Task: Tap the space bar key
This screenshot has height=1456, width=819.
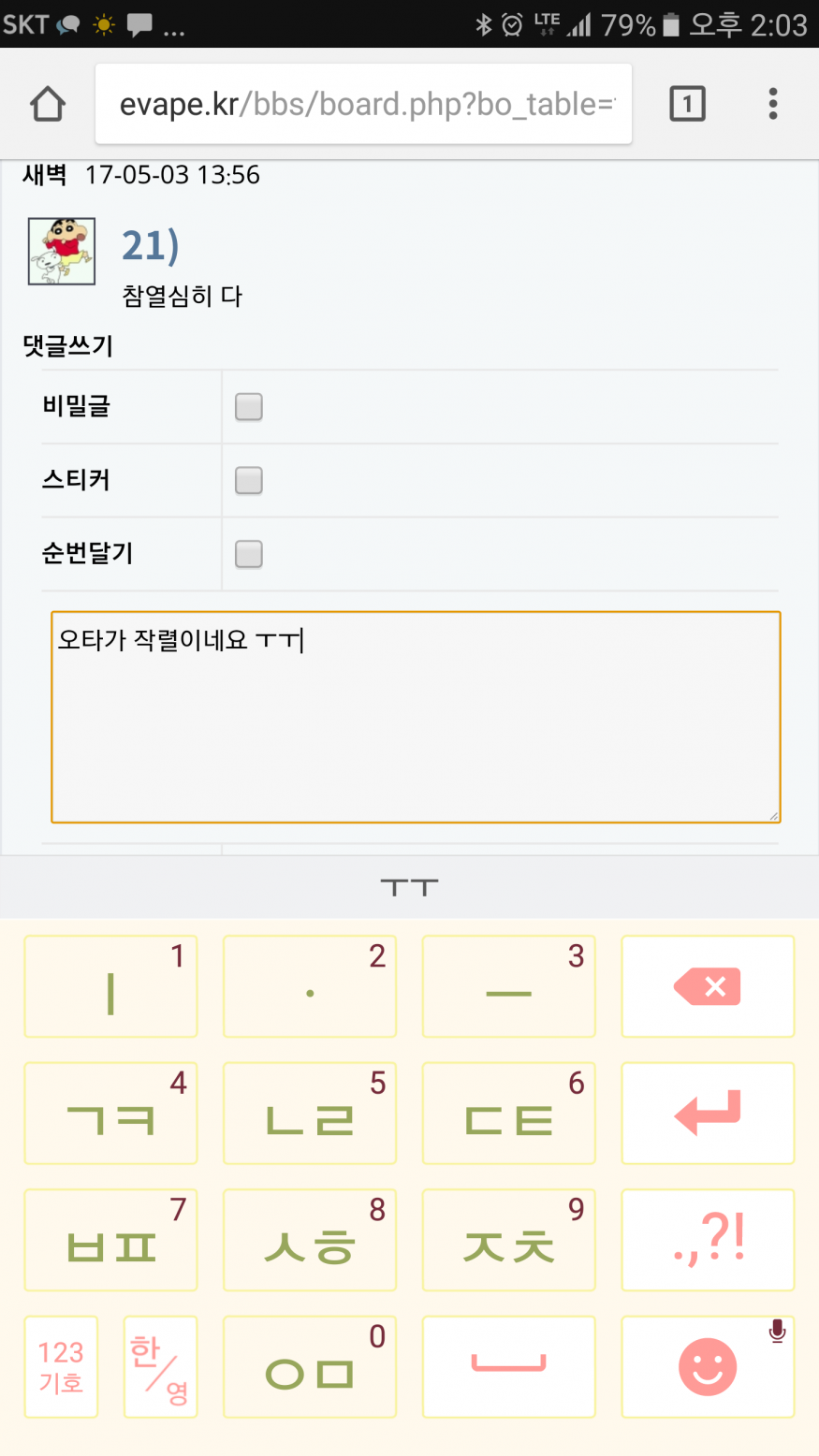Action: (508, 1366)
